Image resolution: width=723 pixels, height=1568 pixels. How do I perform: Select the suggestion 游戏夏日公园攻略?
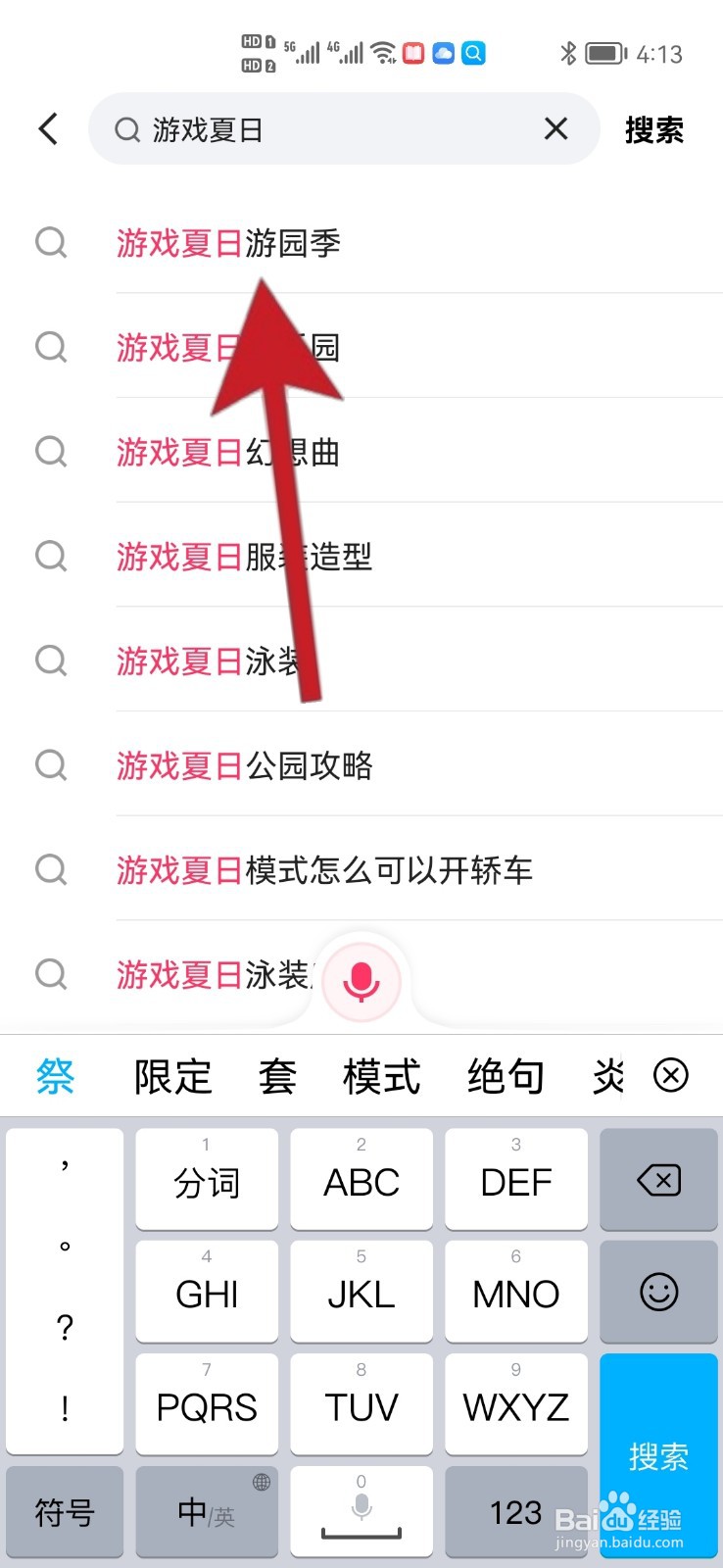click(246, 767)
